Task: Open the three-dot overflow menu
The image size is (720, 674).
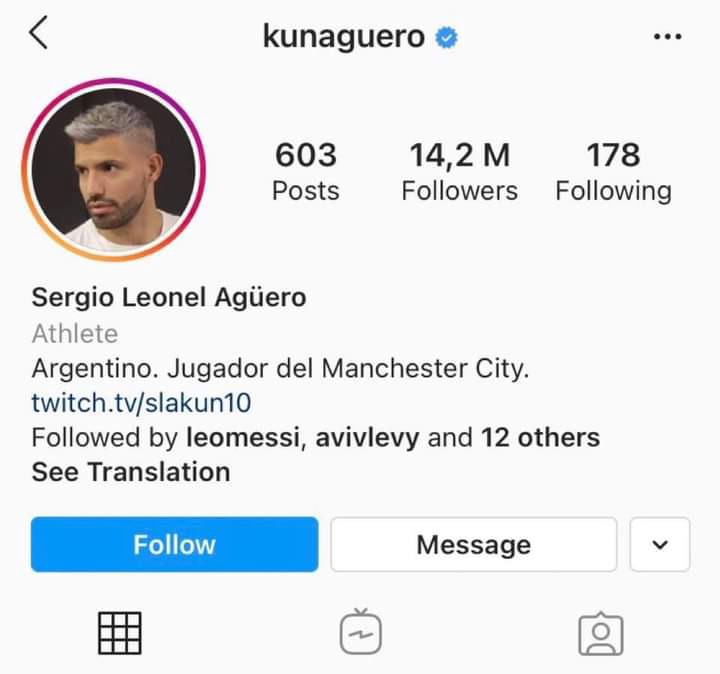Action: (x=666, y=37)
